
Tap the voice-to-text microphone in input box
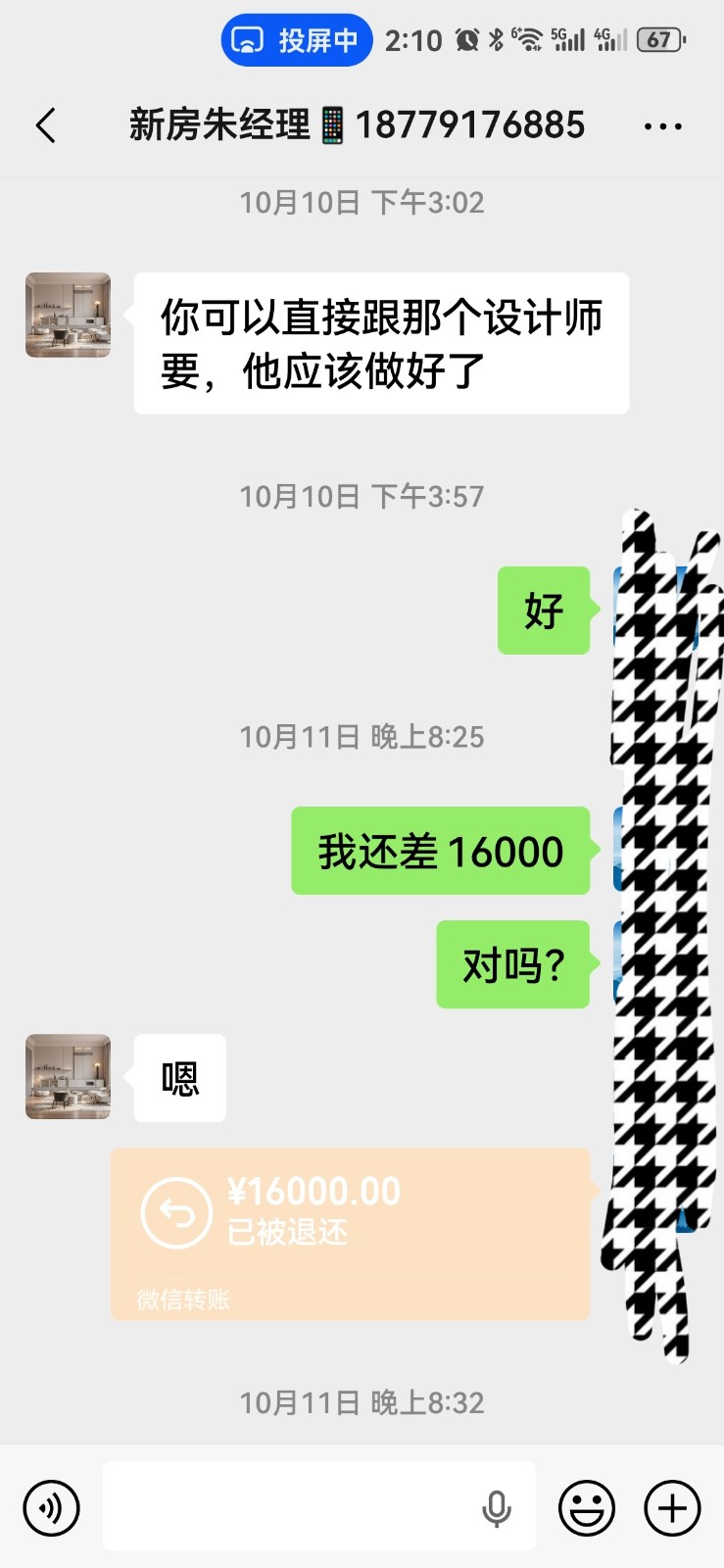pos(497,1509)
